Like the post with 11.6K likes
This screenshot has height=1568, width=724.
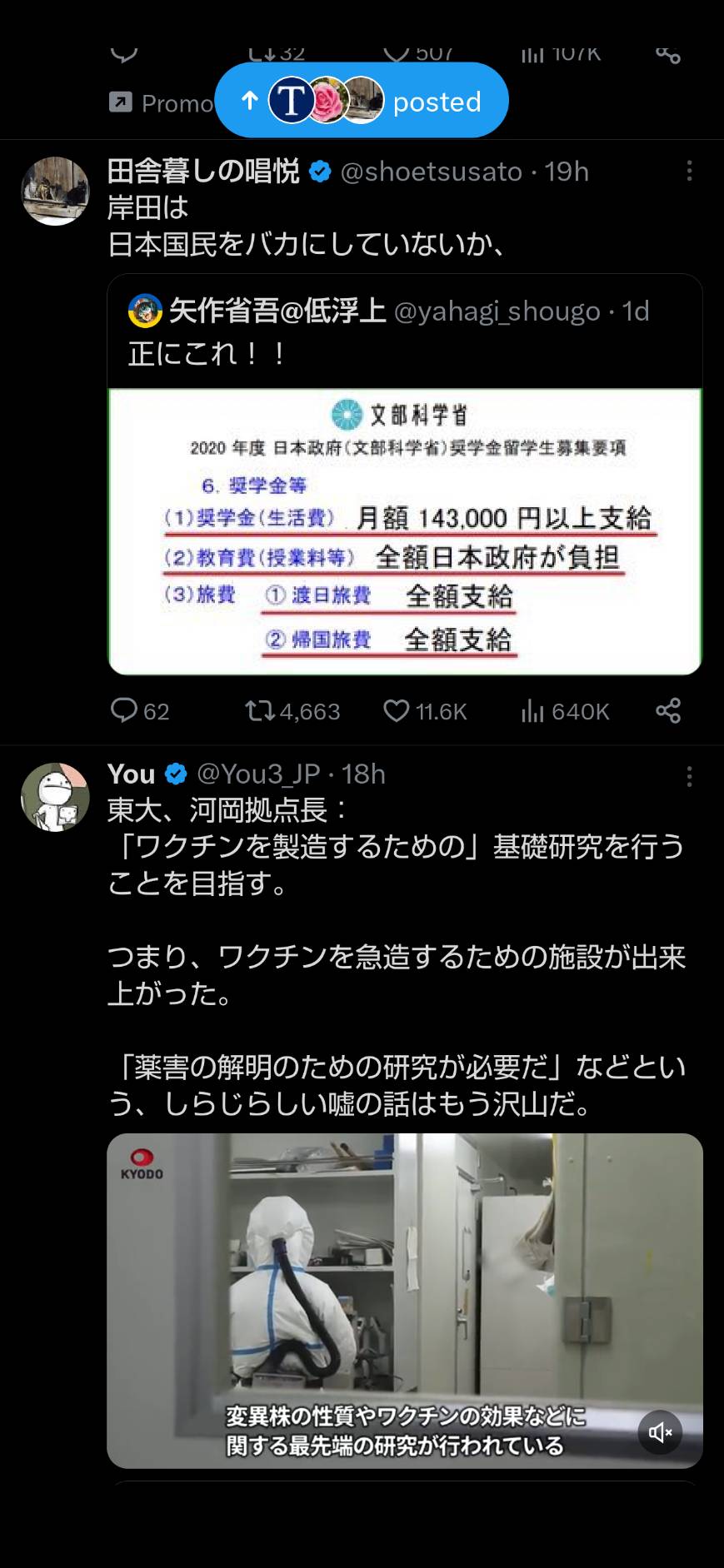(x=425, y=711)
